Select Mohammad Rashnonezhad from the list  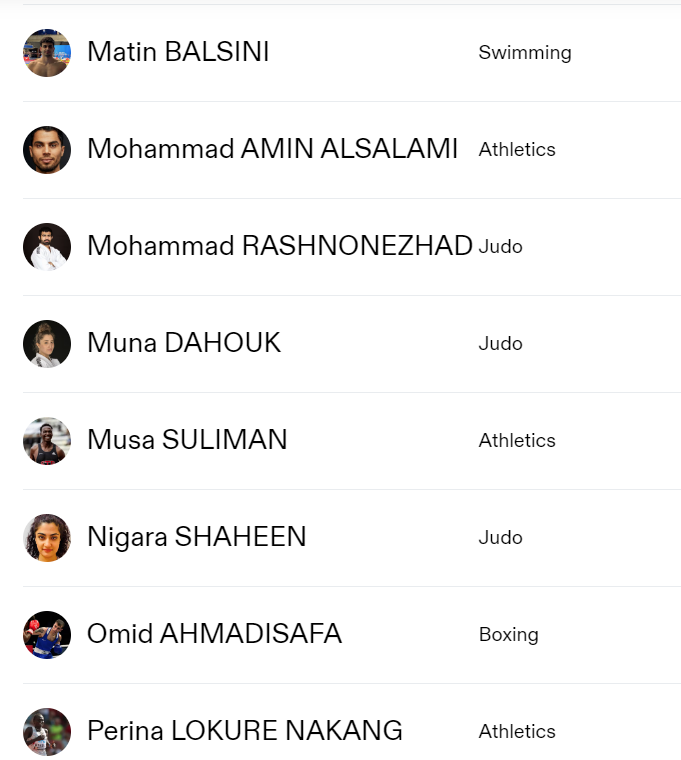pyautogui.click(x=279, y=247)
